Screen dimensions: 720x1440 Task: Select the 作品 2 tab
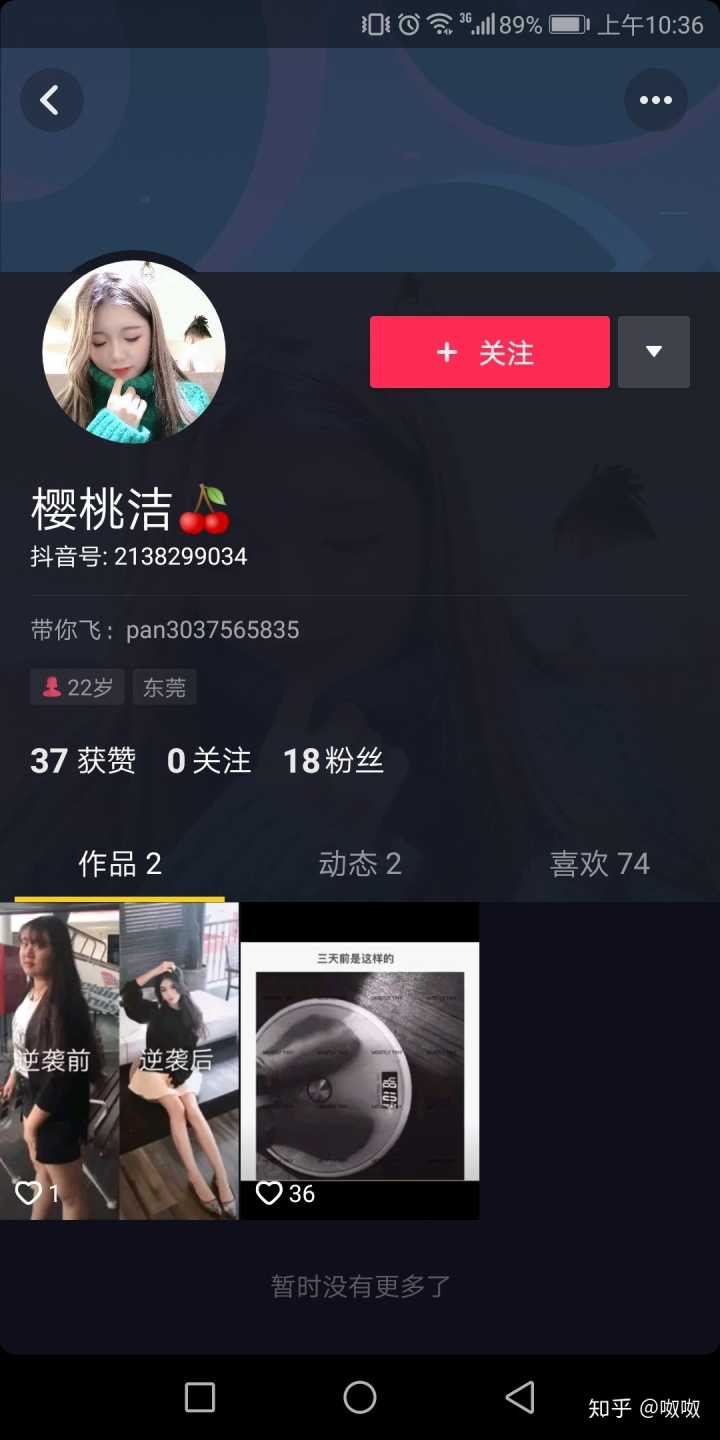[x=120, y=864]
